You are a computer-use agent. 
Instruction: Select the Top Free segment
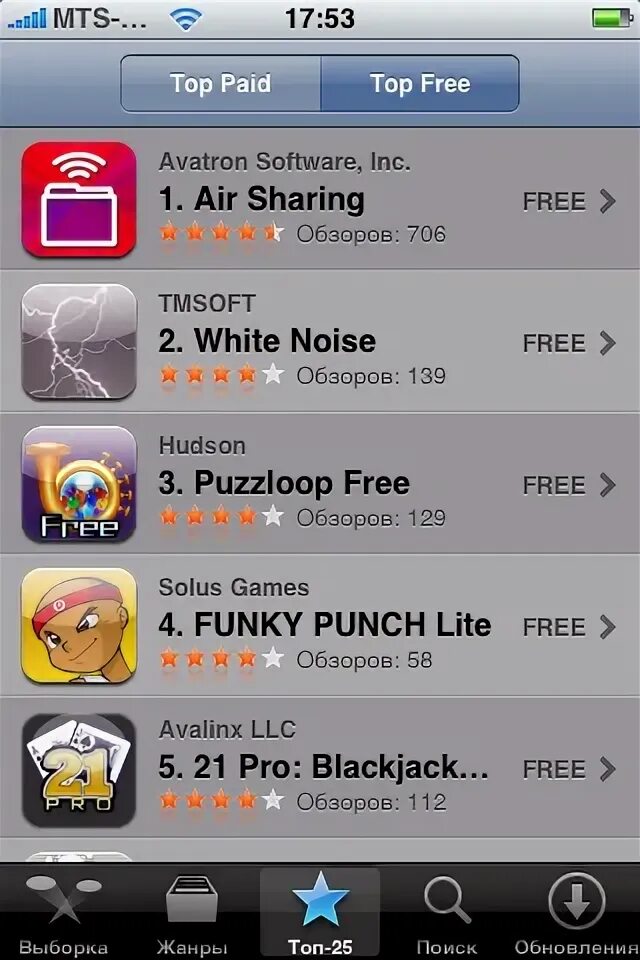(x=419, y=84)
